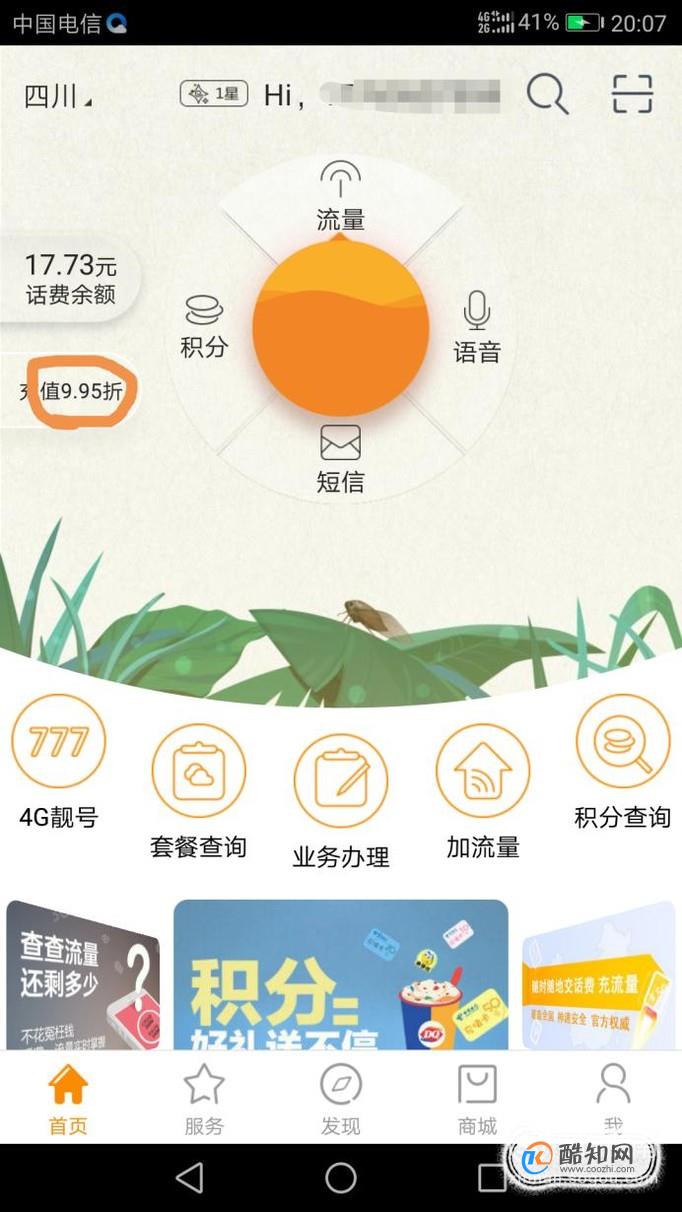The image size is (682, 1212).
Task: Select 语音 on the usage dial
Action: coord(477,328)
